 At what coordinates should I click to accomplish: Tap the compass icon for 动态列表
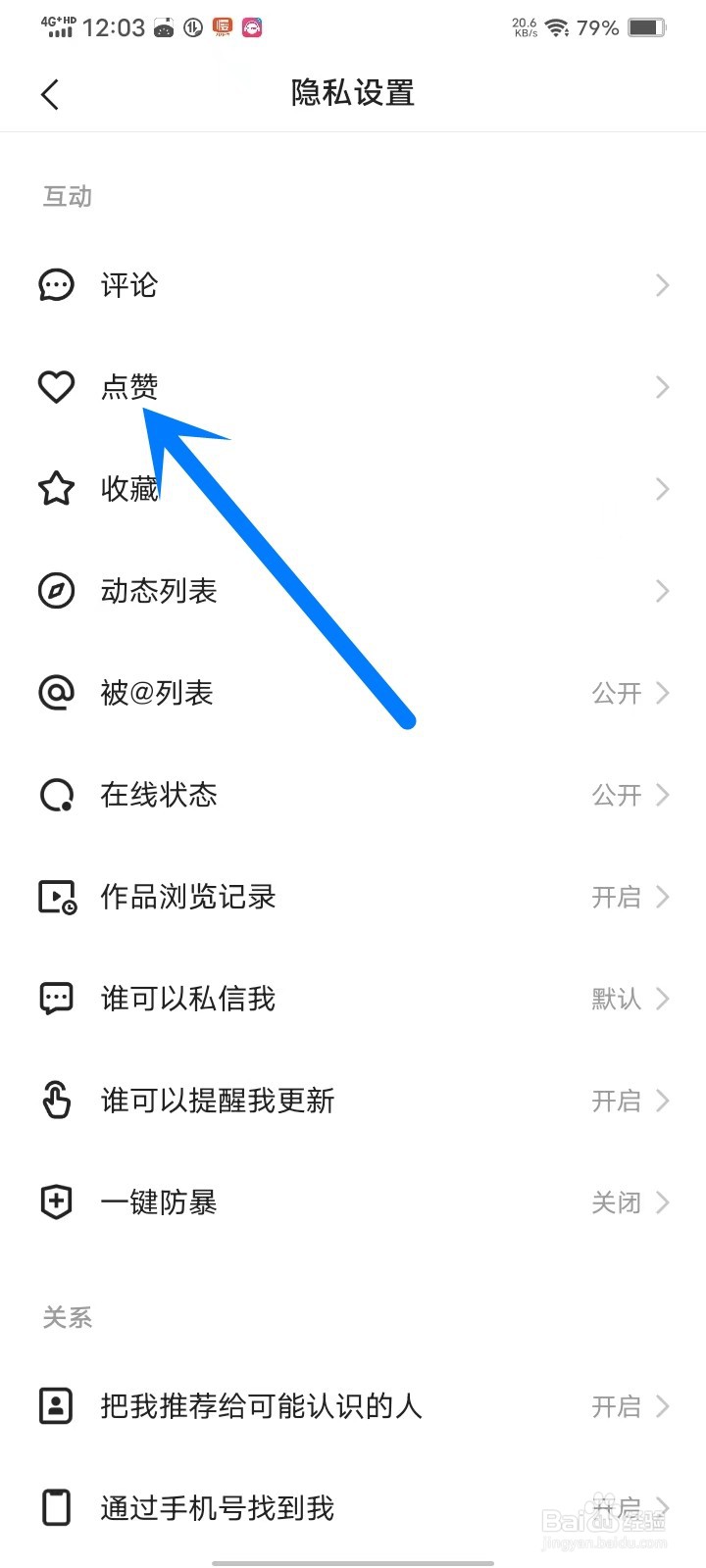[x=56, y=591]
